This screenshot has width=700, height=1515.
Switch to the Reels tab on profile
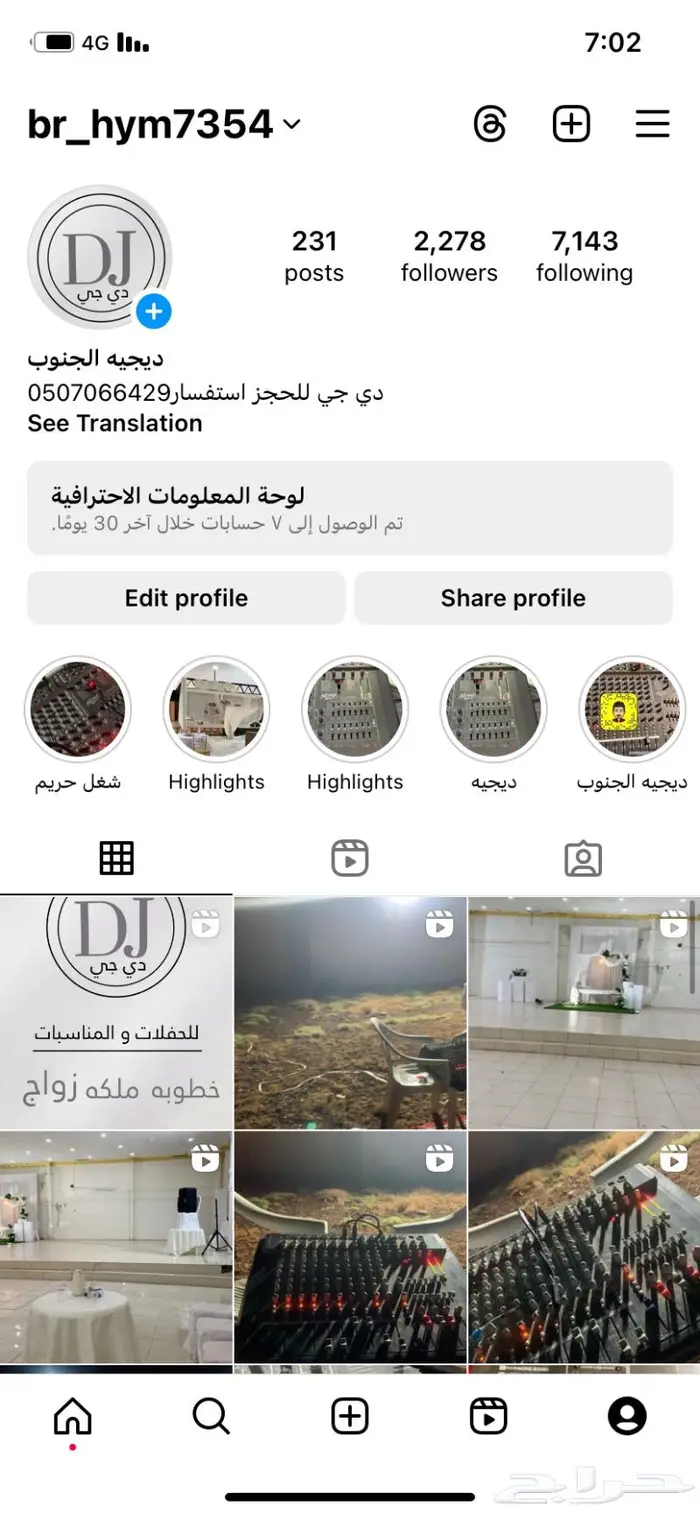tap(350, 858)
